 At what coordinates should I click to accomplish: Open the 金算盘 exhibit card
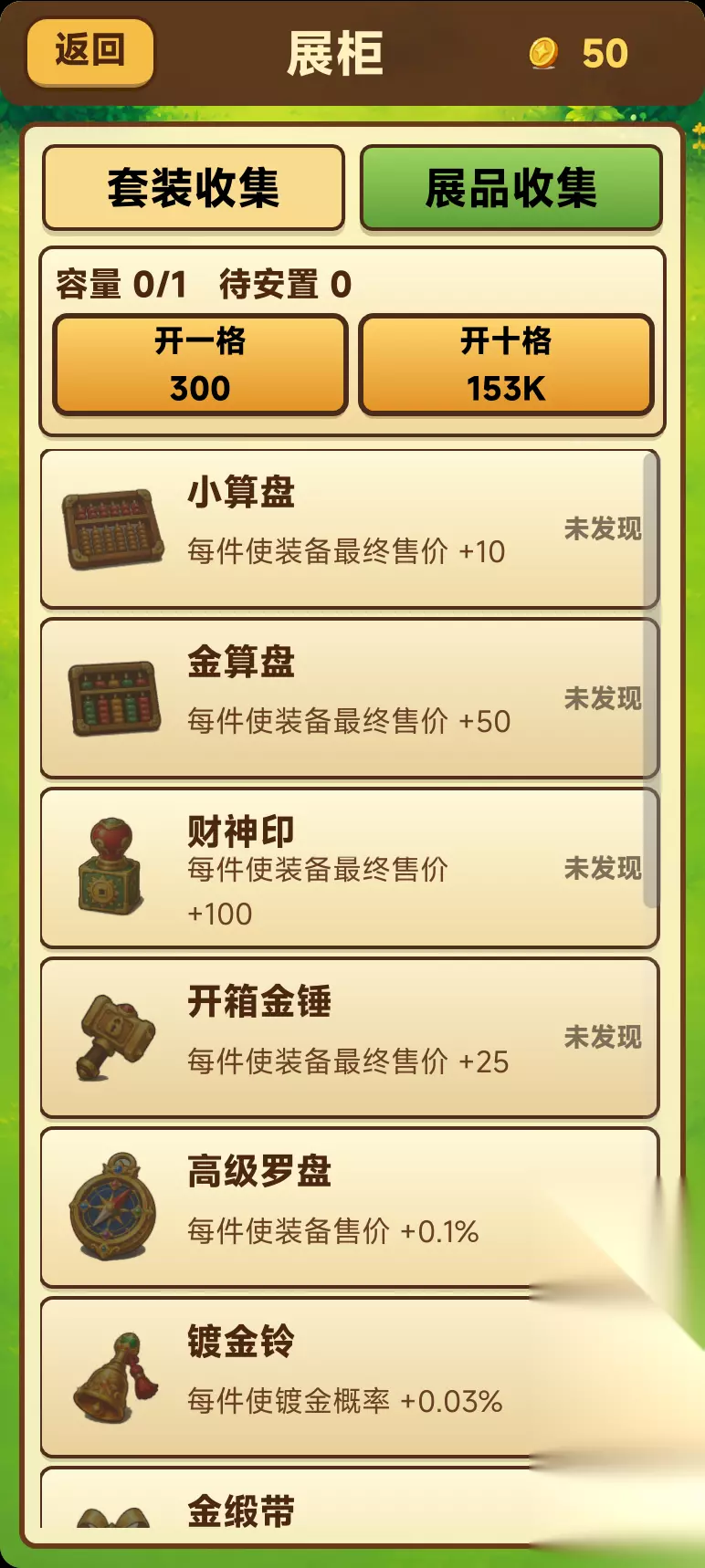click(x=350, y=699)
